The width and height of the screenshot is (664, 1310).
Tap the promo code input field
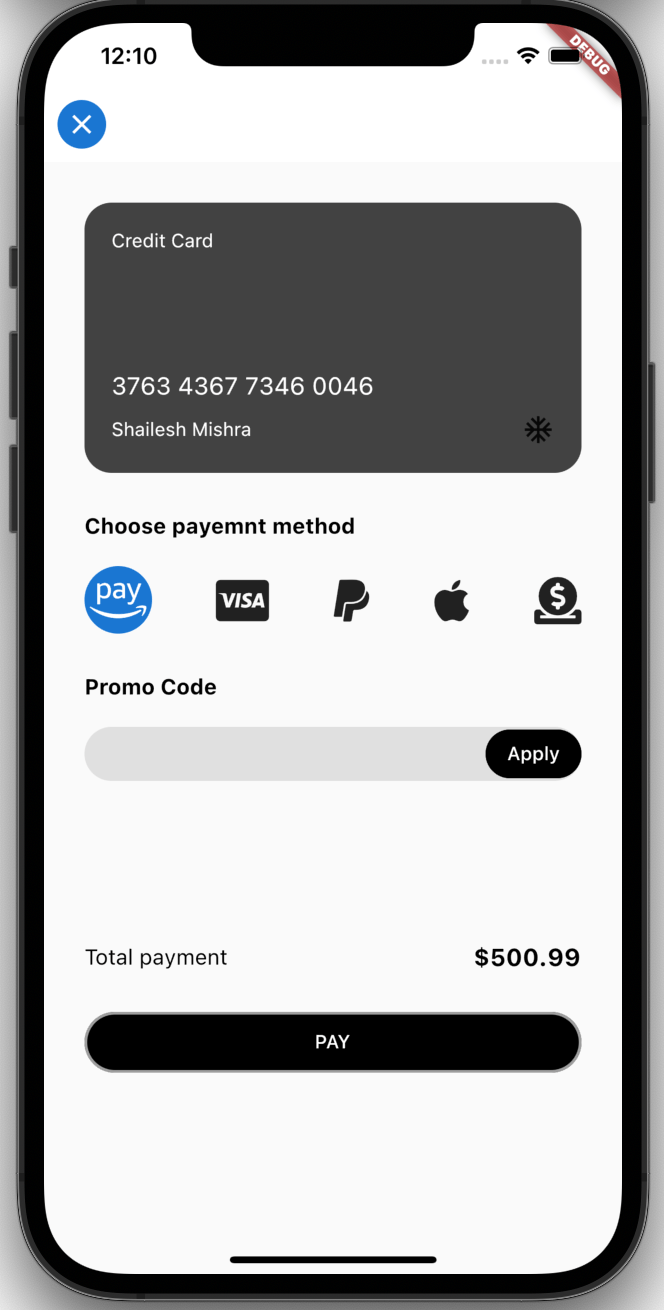pyautogui.click(x=285, y=754)
